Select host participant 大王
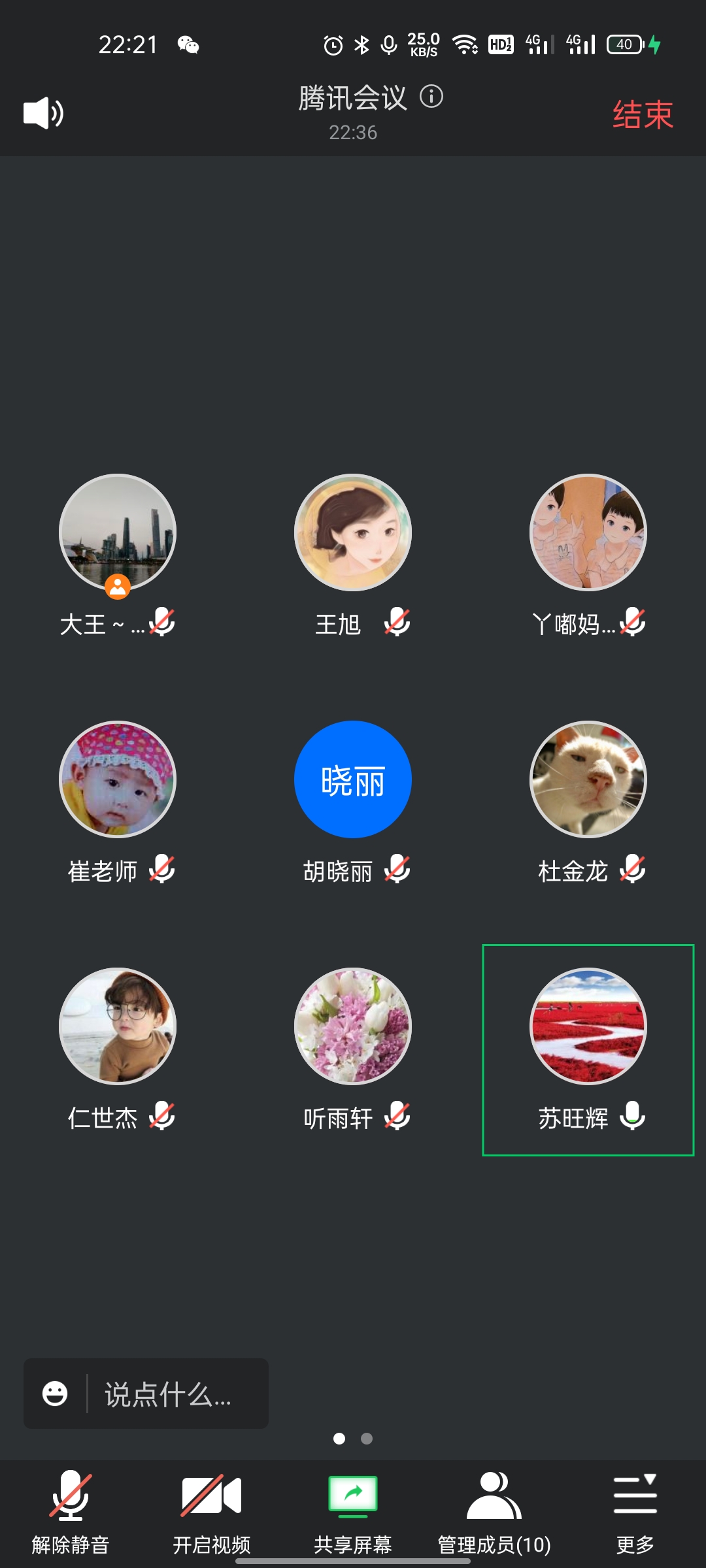This screenshot has height=1568, width=706. click(118, 533)
